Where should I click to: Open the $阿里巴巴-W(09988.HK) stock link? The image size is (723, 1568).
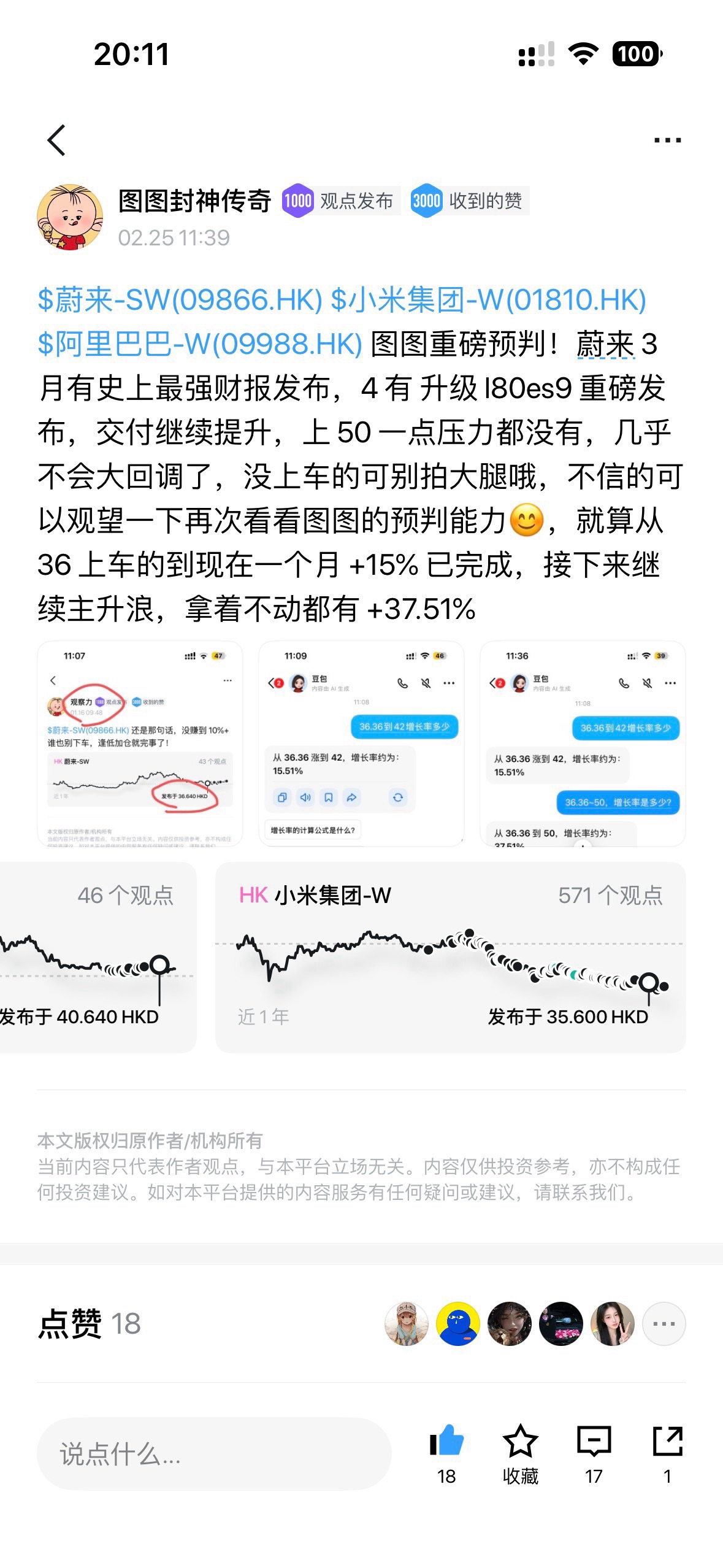point(200,345)
